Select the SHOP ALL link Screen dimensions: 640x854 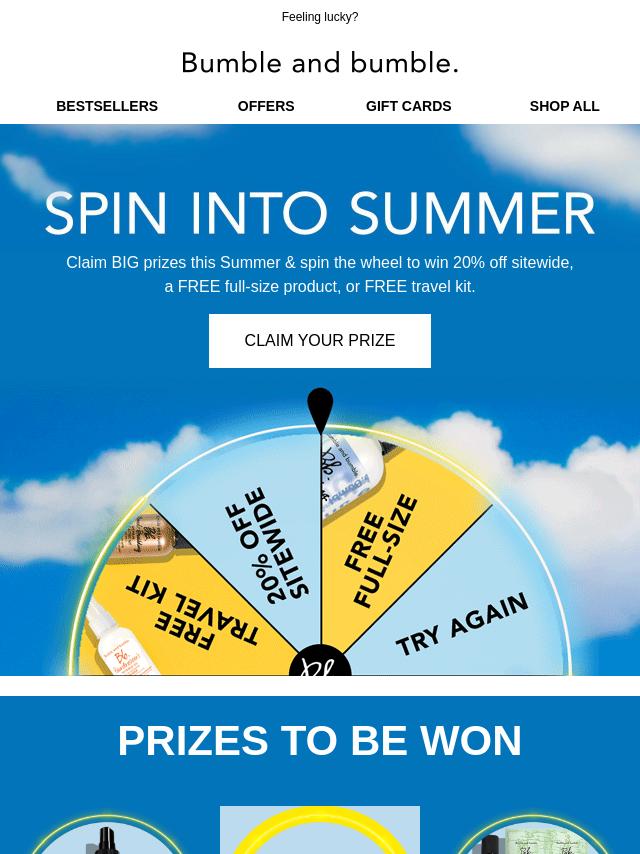564,106
